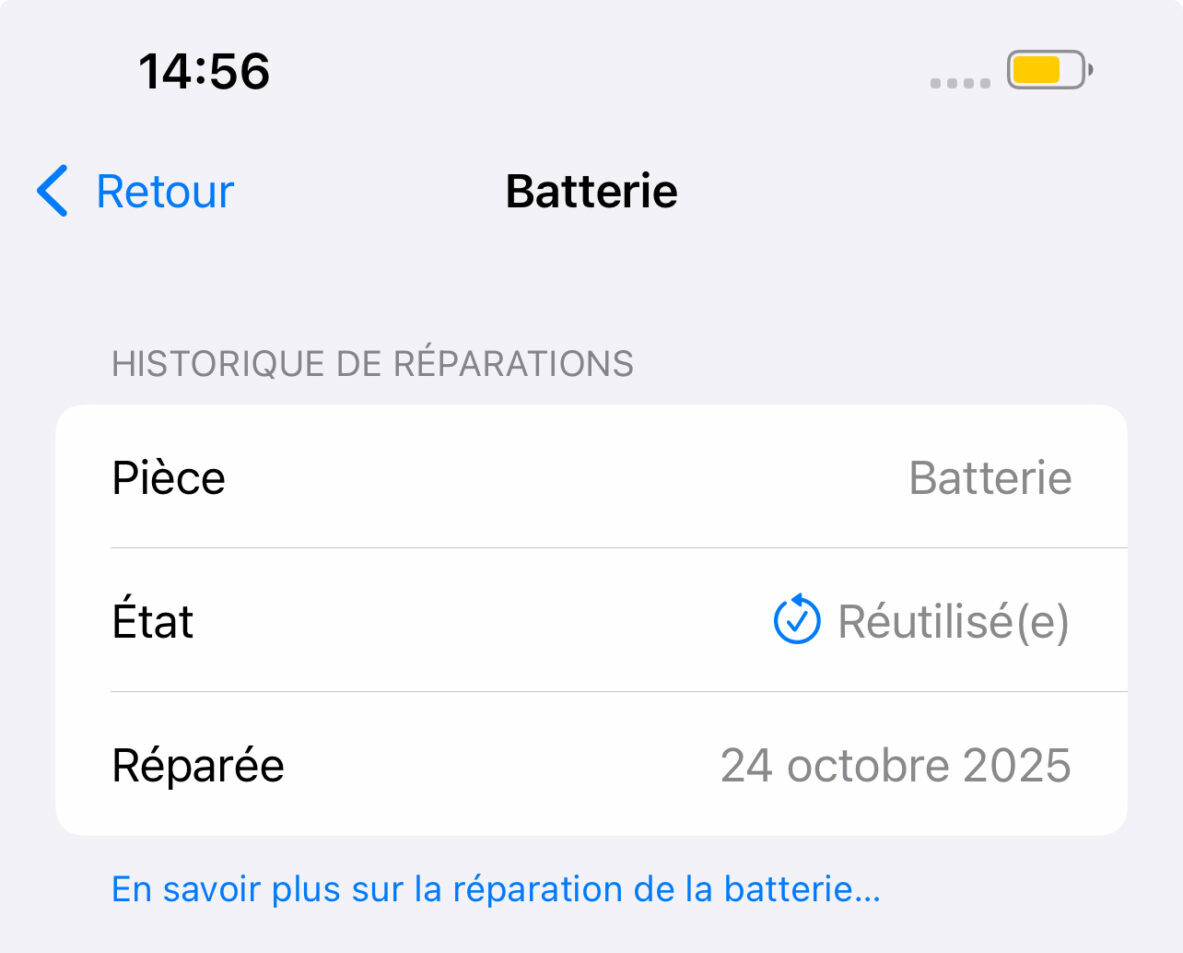Open the battery repair learn more link
Viewport: 1183px width, 953px height.
coord(495,889)
